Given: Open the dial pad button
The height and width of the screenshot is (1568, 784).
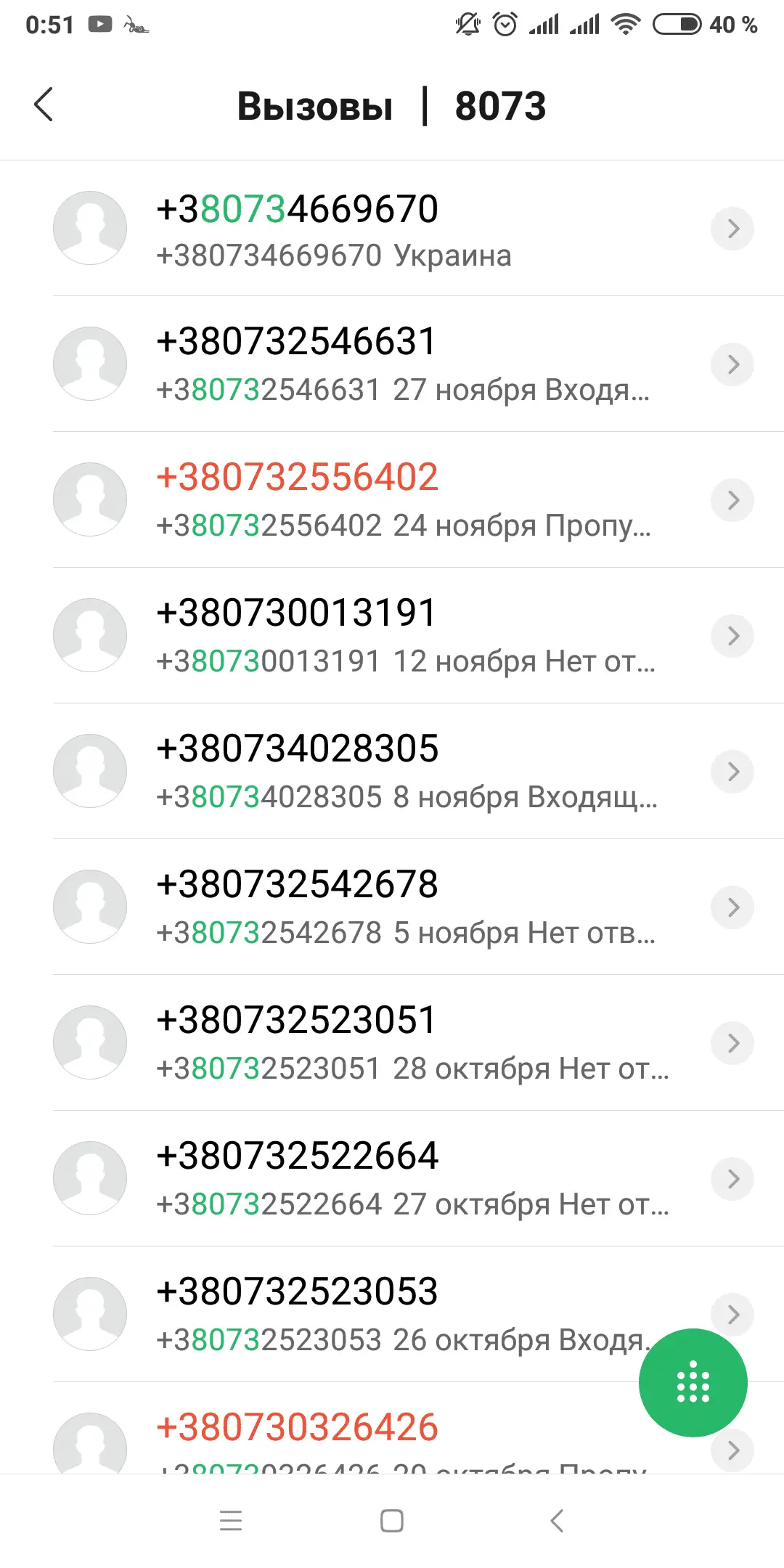Looking at the screenshot, I should pos(693,1382).
